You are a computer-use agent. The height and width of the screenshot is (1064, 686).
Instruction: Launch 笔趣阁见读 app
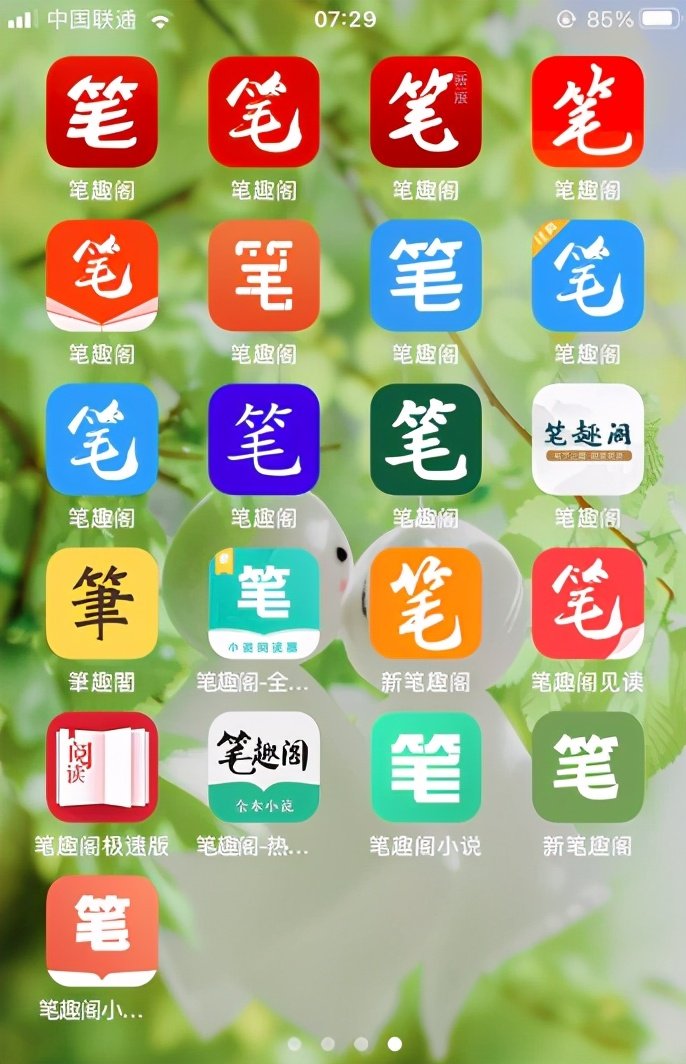coord(587,603)
